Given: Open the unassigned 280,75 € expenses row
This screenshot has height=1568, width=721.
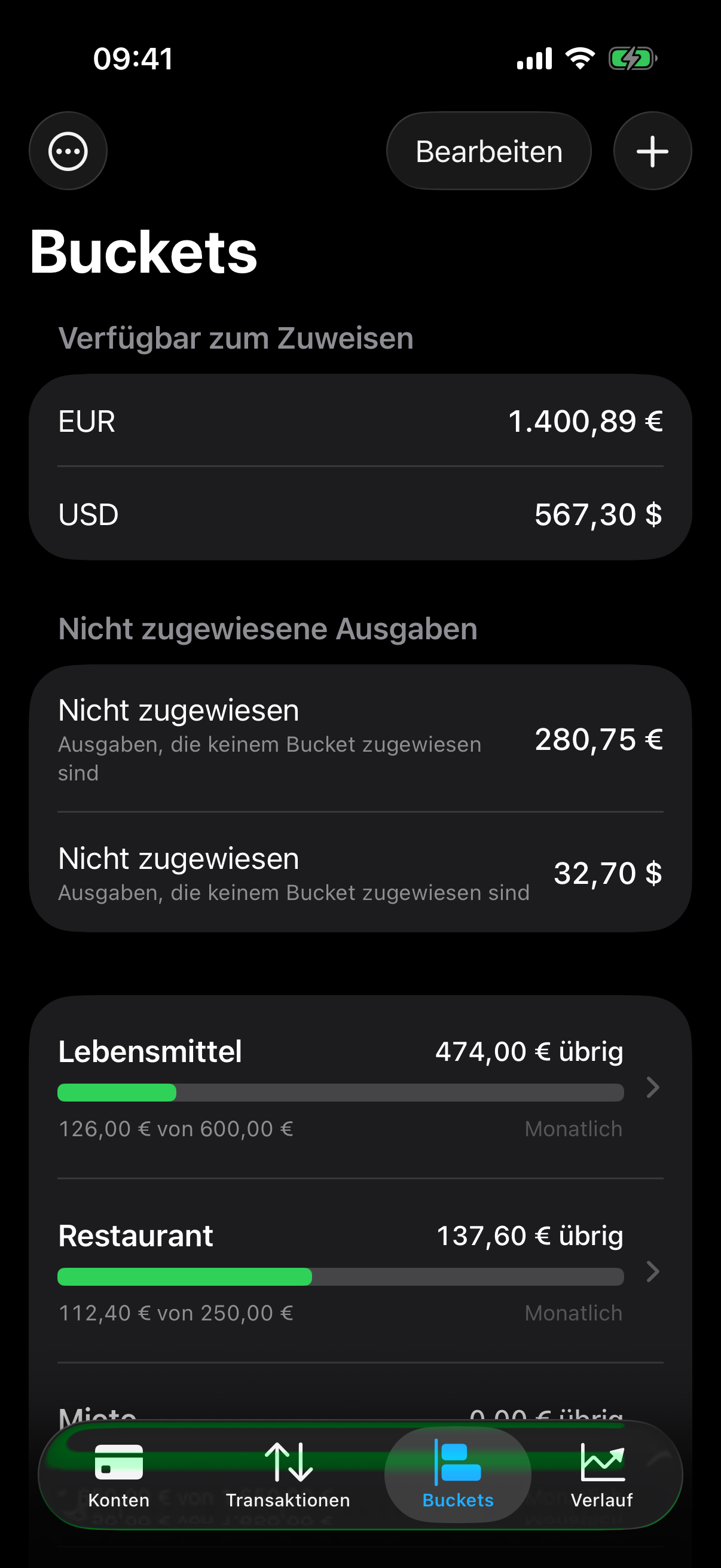Looking at the screenshot, I should [x=360, y=739].
